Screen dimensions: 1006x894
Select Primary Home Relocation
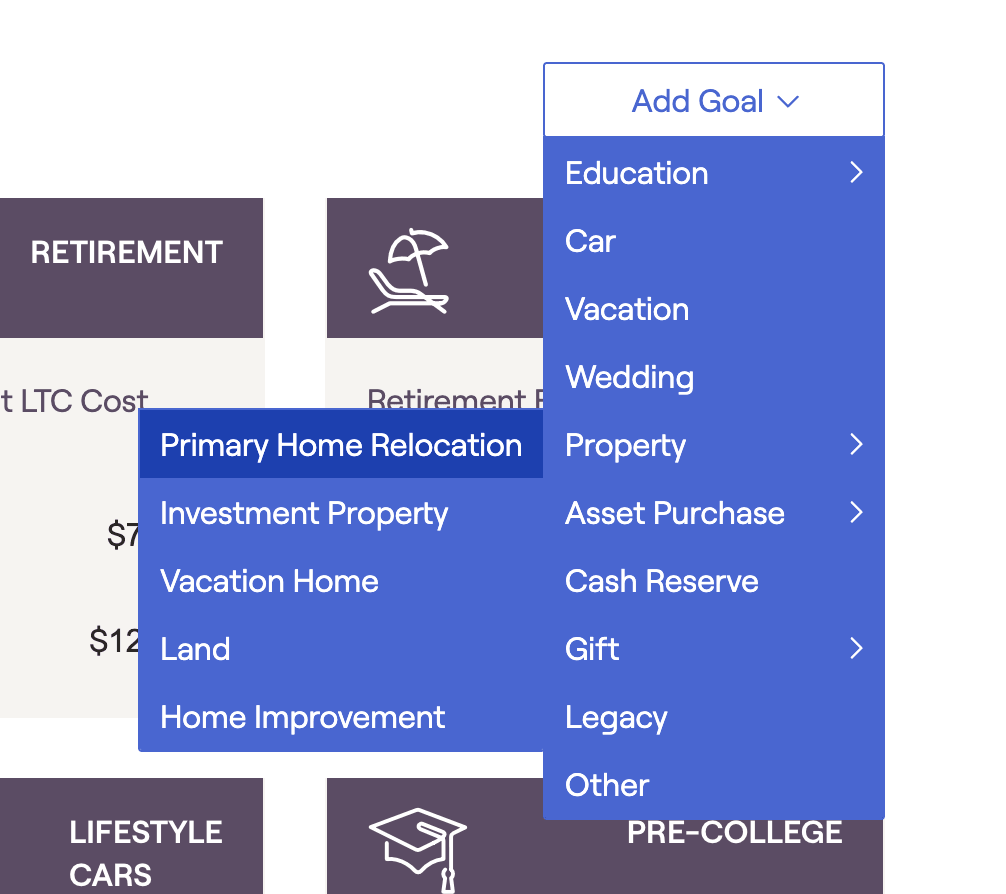coord(341,445)
